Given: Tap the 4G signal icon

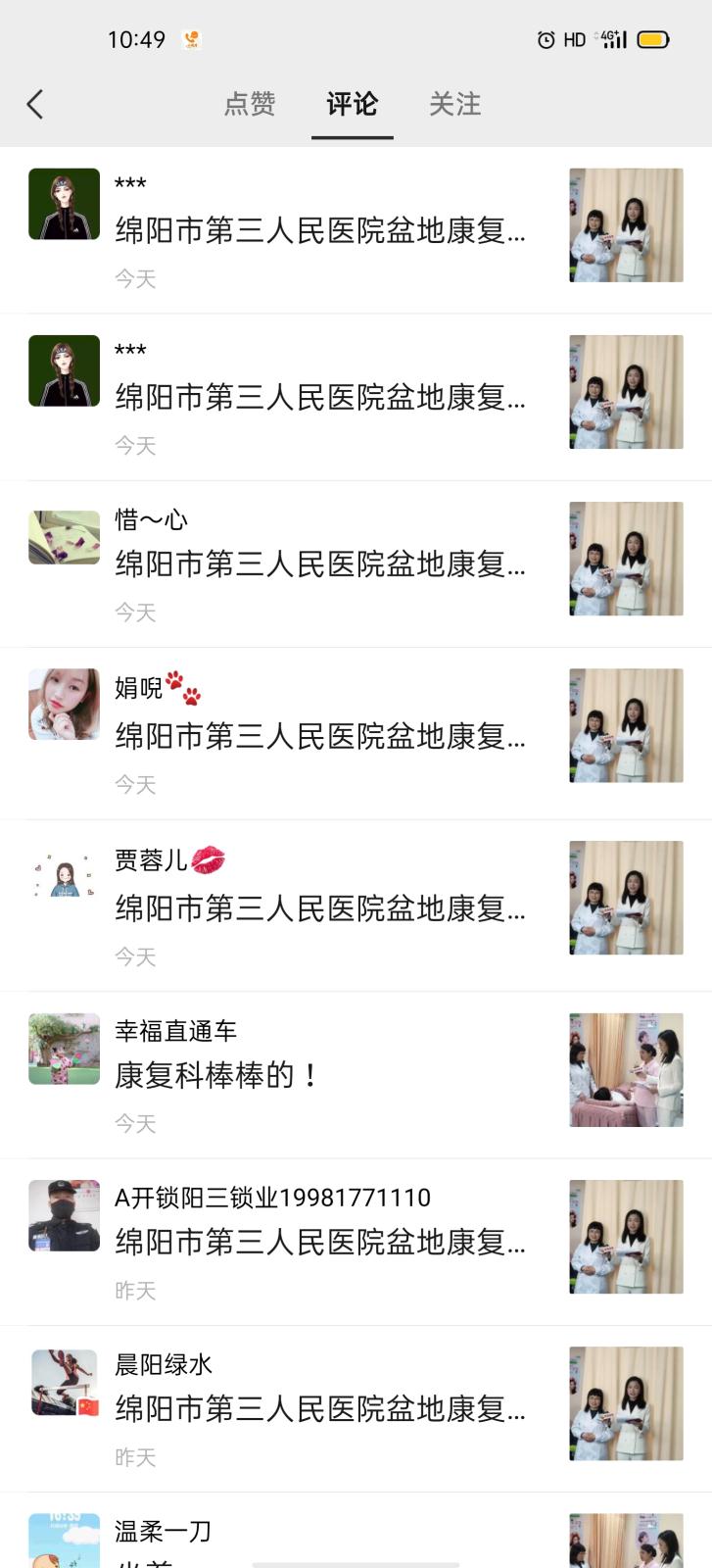Looking at the screenshot, I should [x=609, y=39].
